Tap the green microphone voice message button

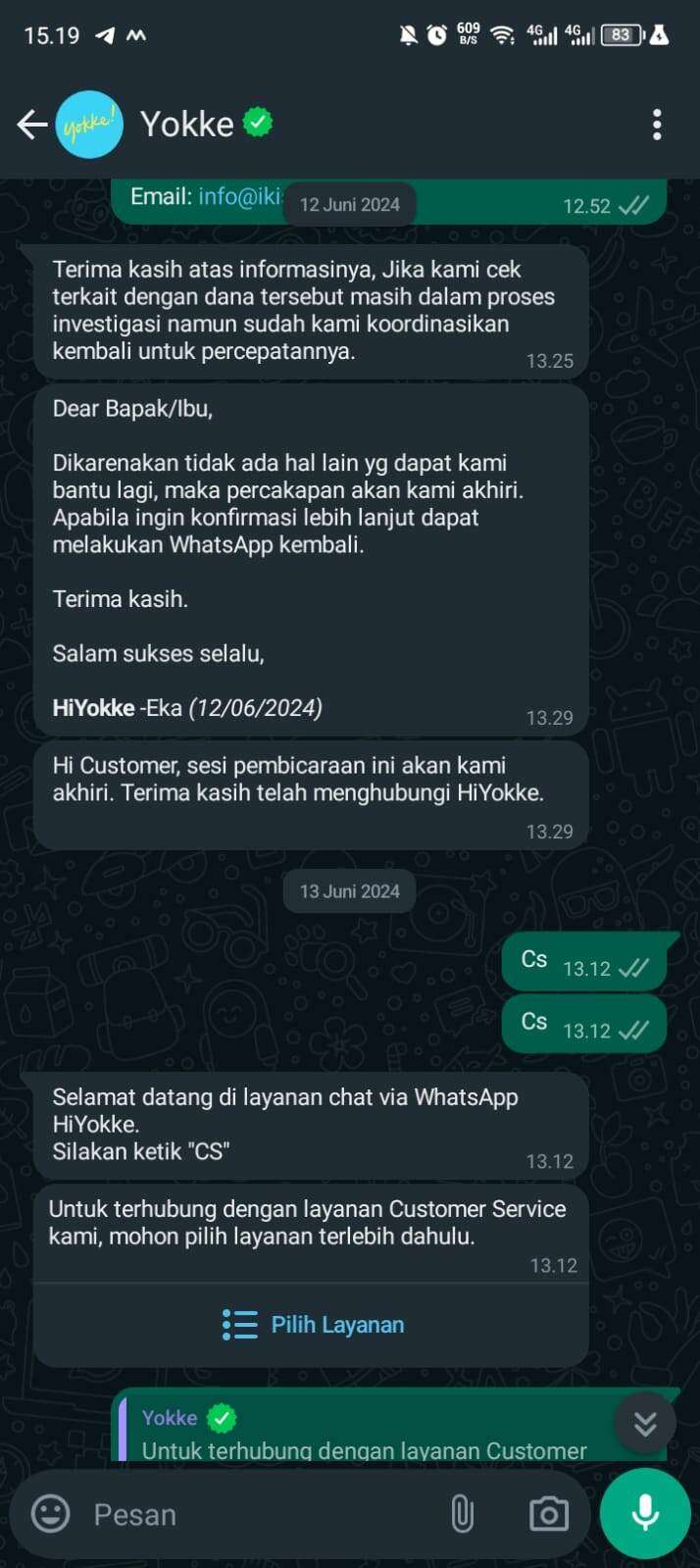click(645, 1513)
